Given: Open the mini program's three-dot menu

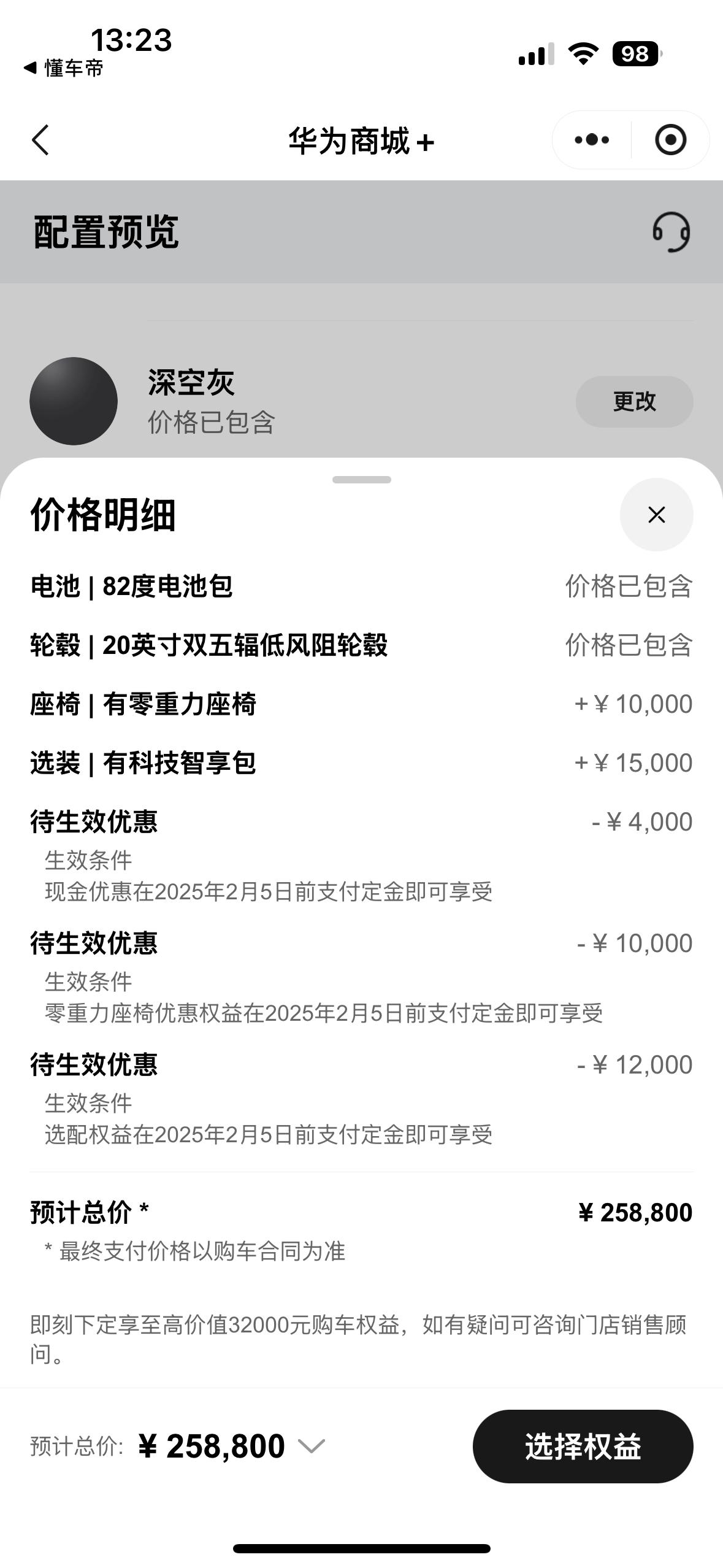Looking at the screenshot, I should click(592, 140).
